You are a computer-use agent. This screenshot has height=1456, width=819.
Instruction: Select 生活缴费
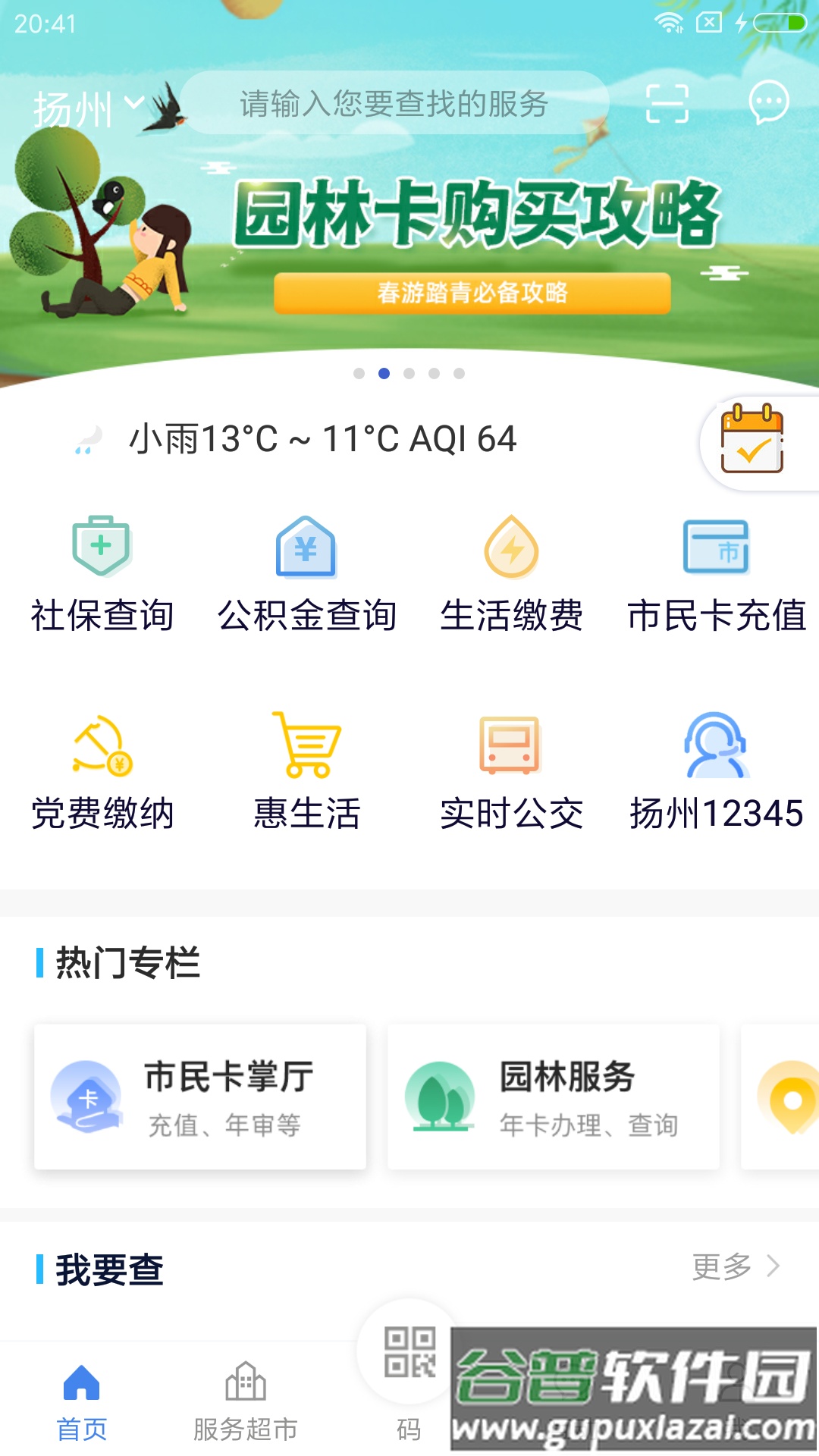(512, 575)
